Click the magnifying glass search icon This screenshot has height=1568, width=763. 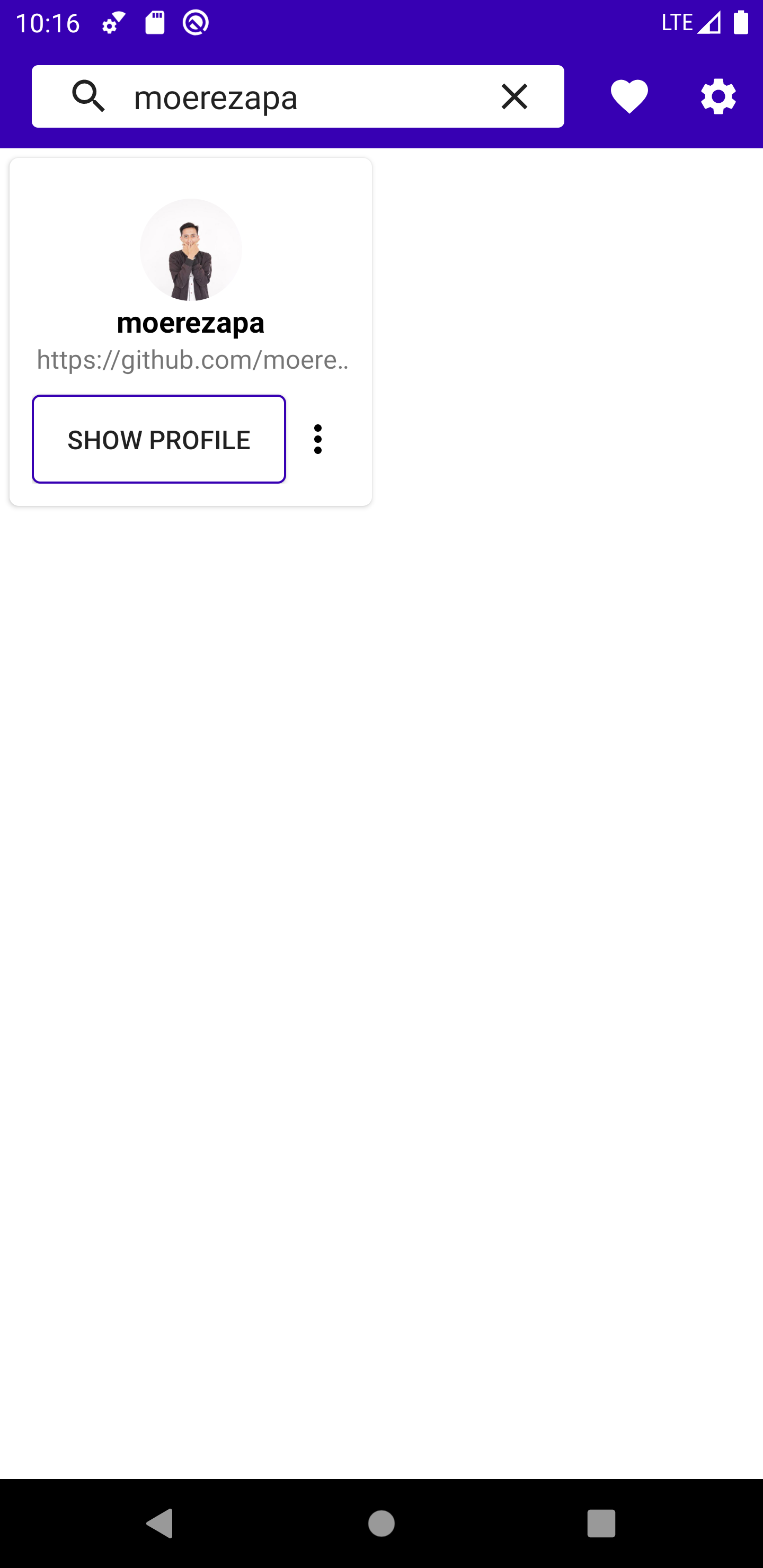(89, 96)
